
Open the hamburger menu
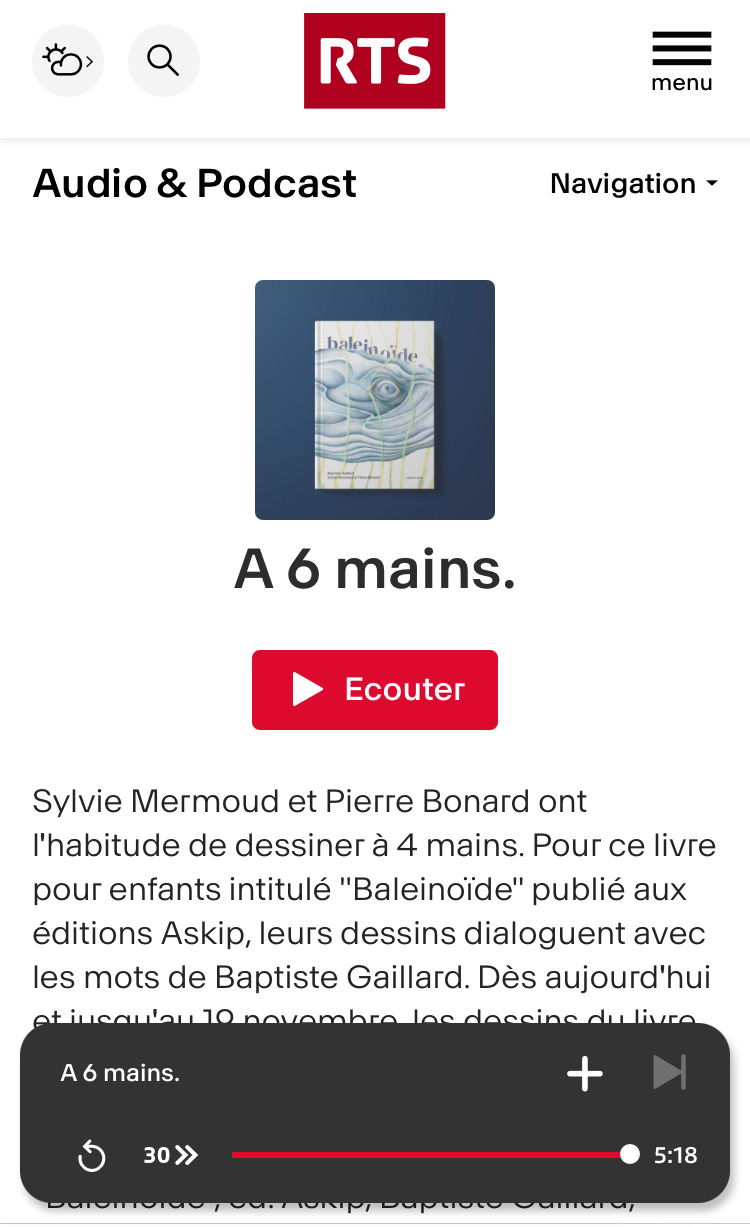click(x=681, y=61)
